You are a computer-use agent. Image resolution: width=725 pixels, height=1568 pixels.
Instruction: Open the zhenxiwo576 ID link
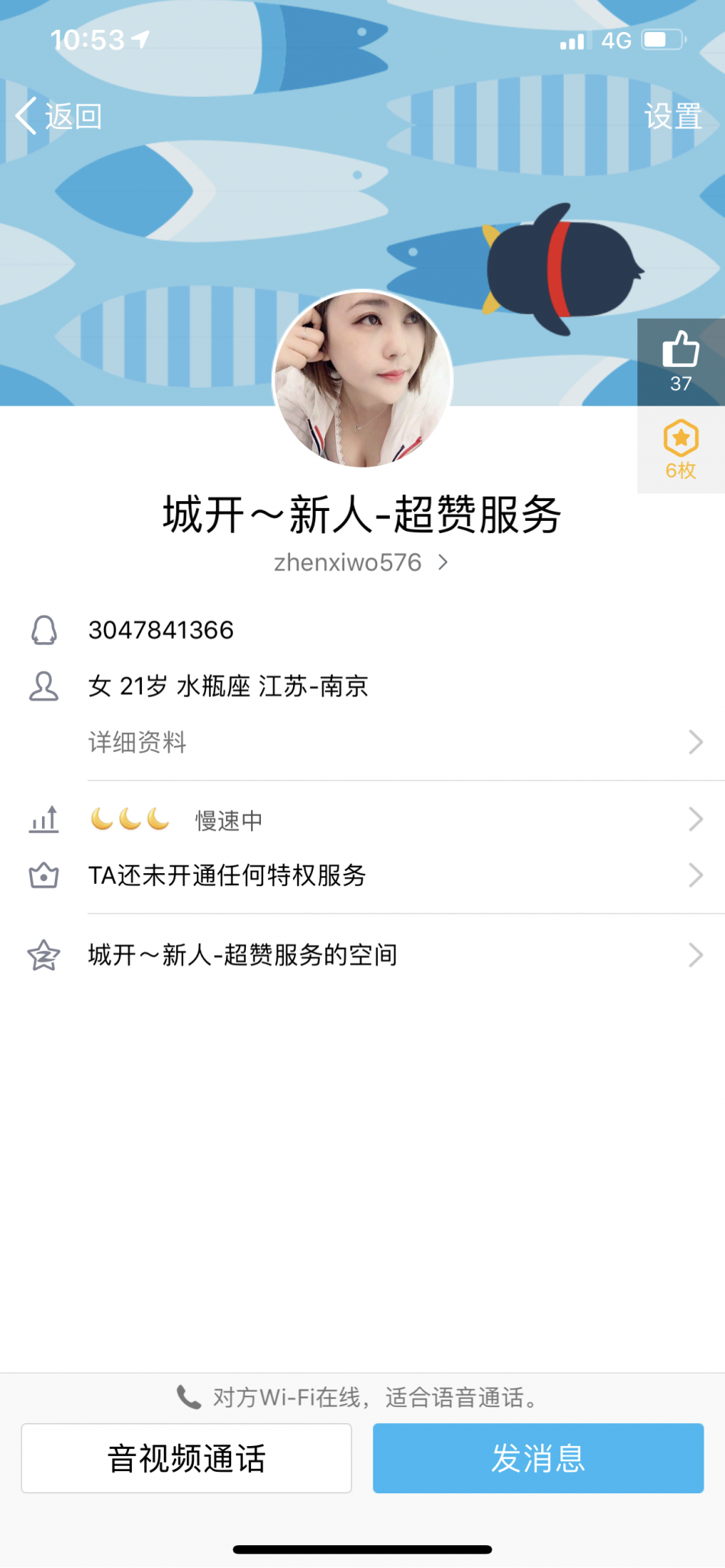pos(360,563)
